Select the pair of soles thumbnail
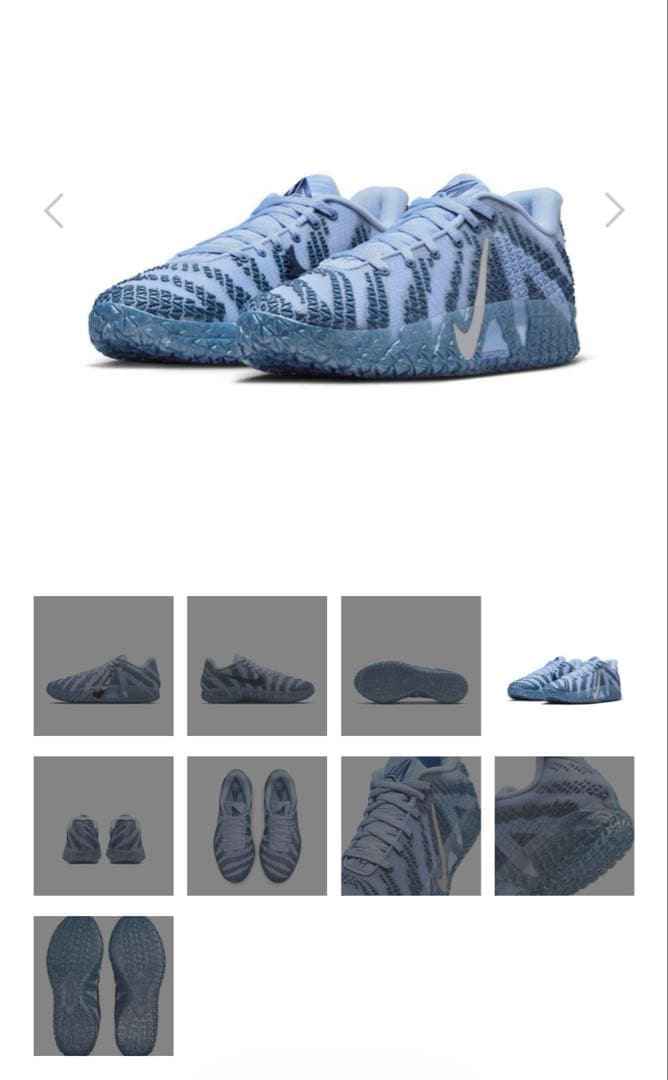 click(103, 986)
